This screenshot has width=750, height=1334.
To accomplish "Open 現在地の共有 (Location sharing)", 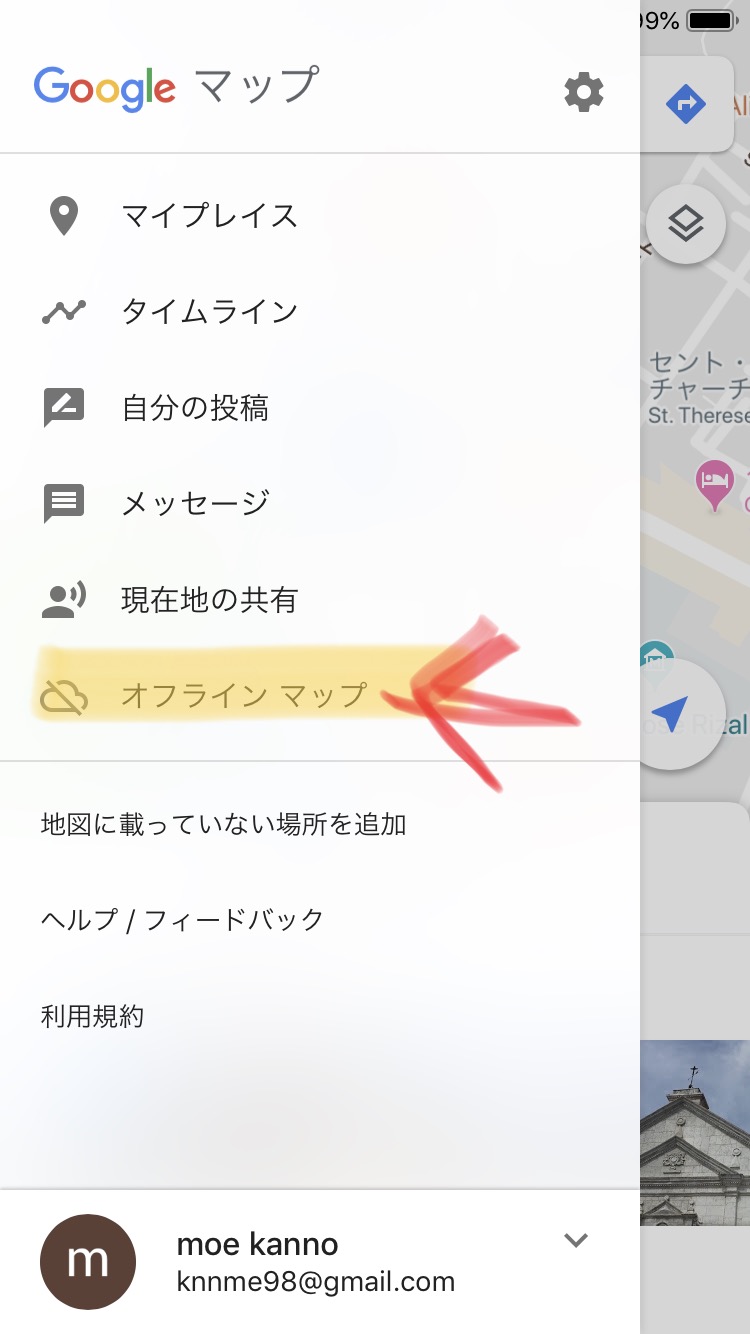I will click(209, 599).
